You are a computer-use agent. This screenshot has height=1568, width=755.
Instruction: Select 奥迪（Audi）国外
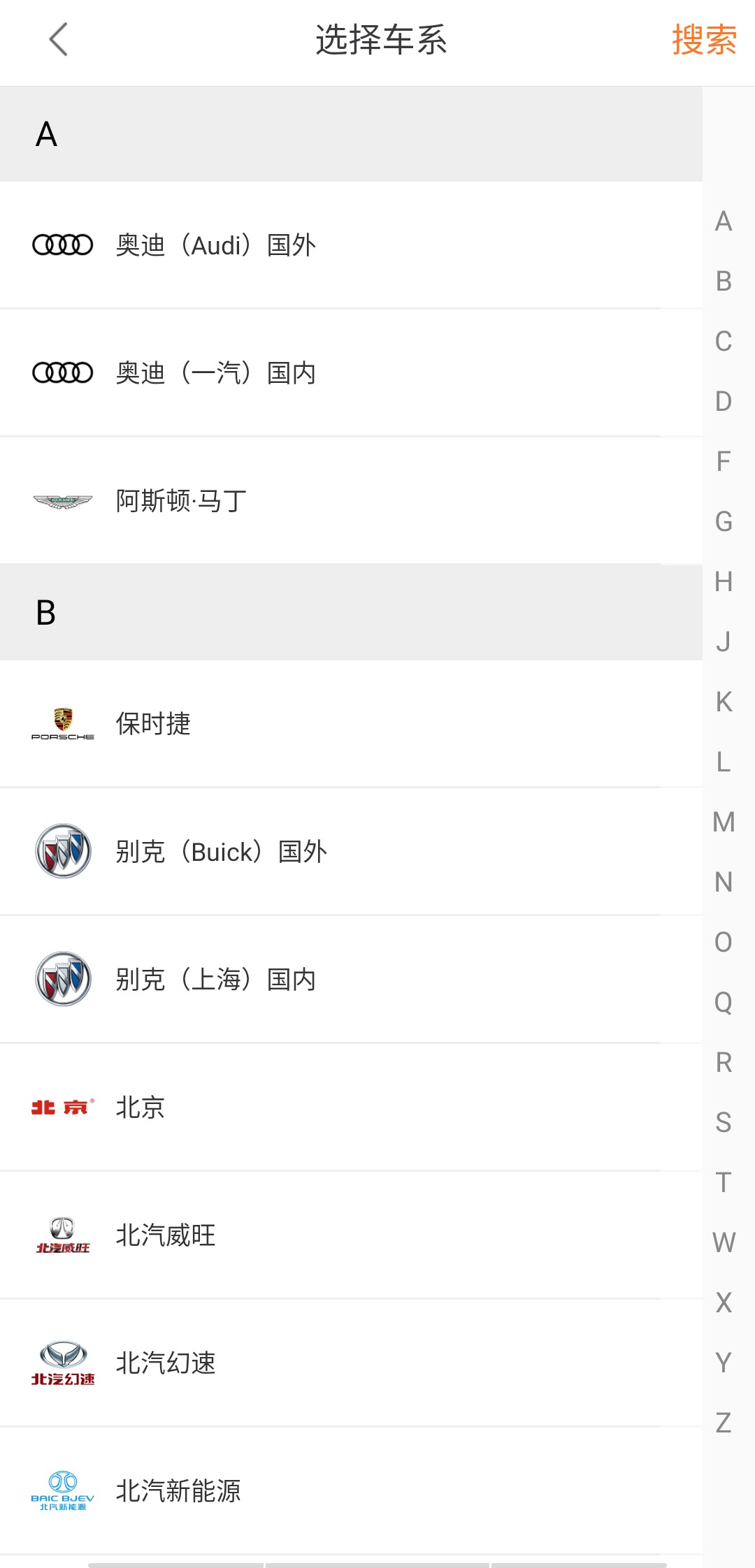tap(351, 245)
